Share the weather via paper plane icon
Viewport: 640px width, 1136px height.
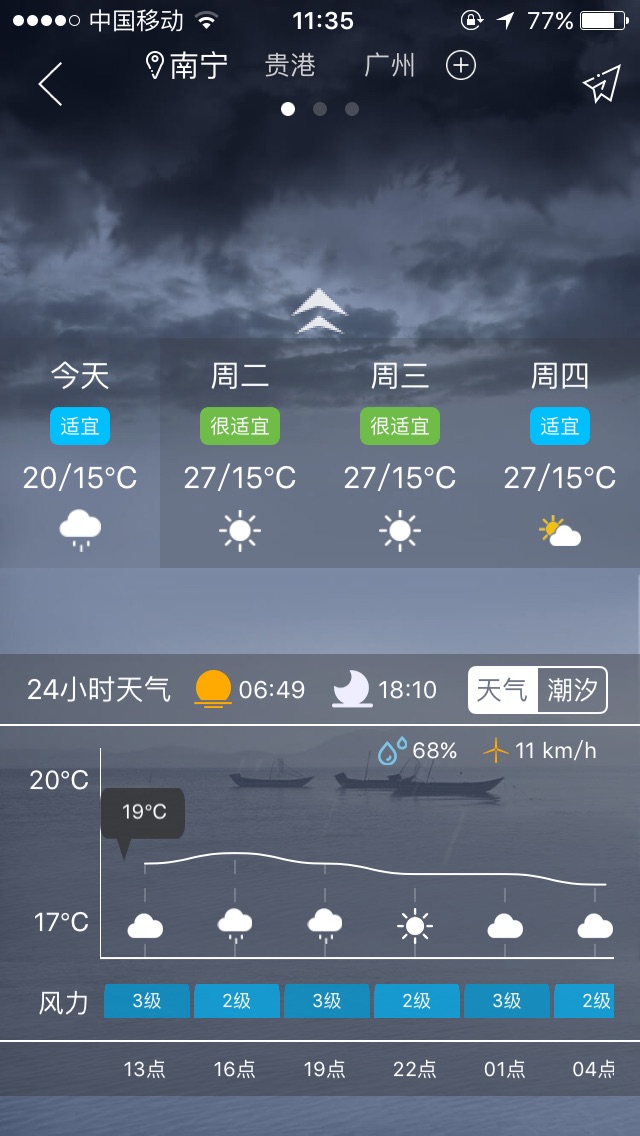pos(601,84)
